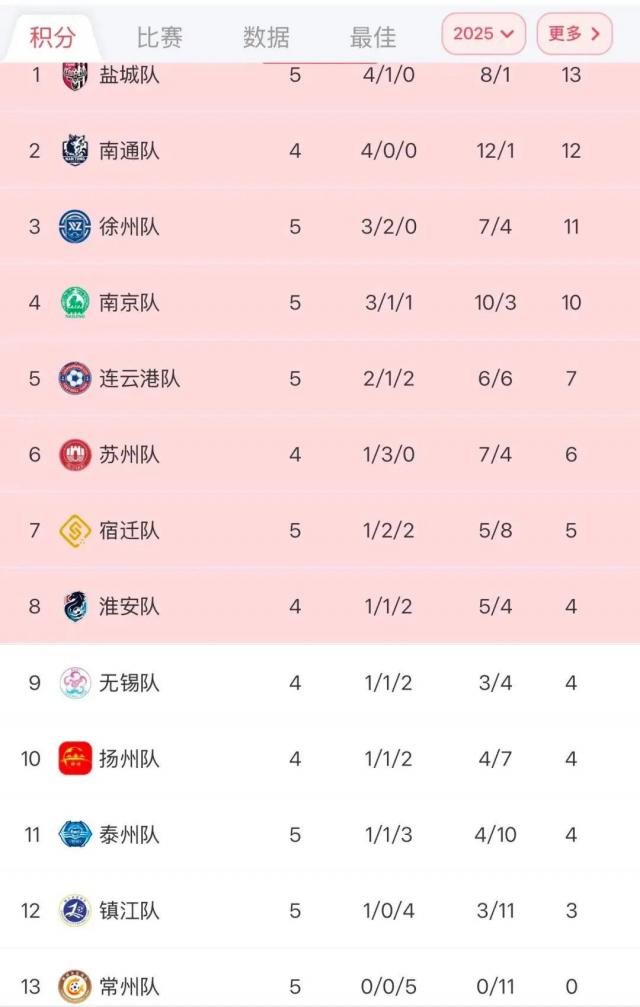Tap the 更多 button
Viewport: 640px width, 1007px height.
[x=574, y=34]
